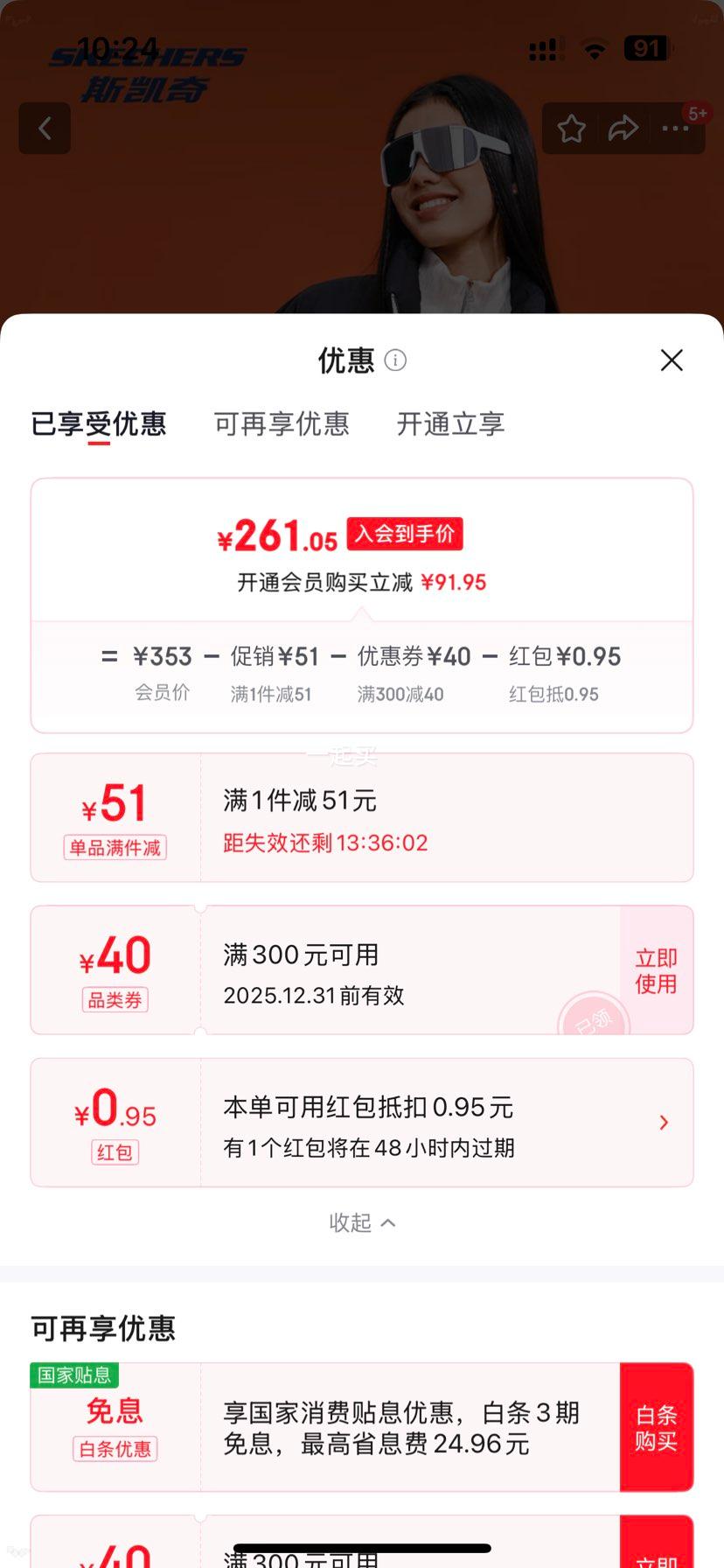Tap the star to favorite this product
Image resolution: width=724 pixels, height=1568 pixels.
572,128
